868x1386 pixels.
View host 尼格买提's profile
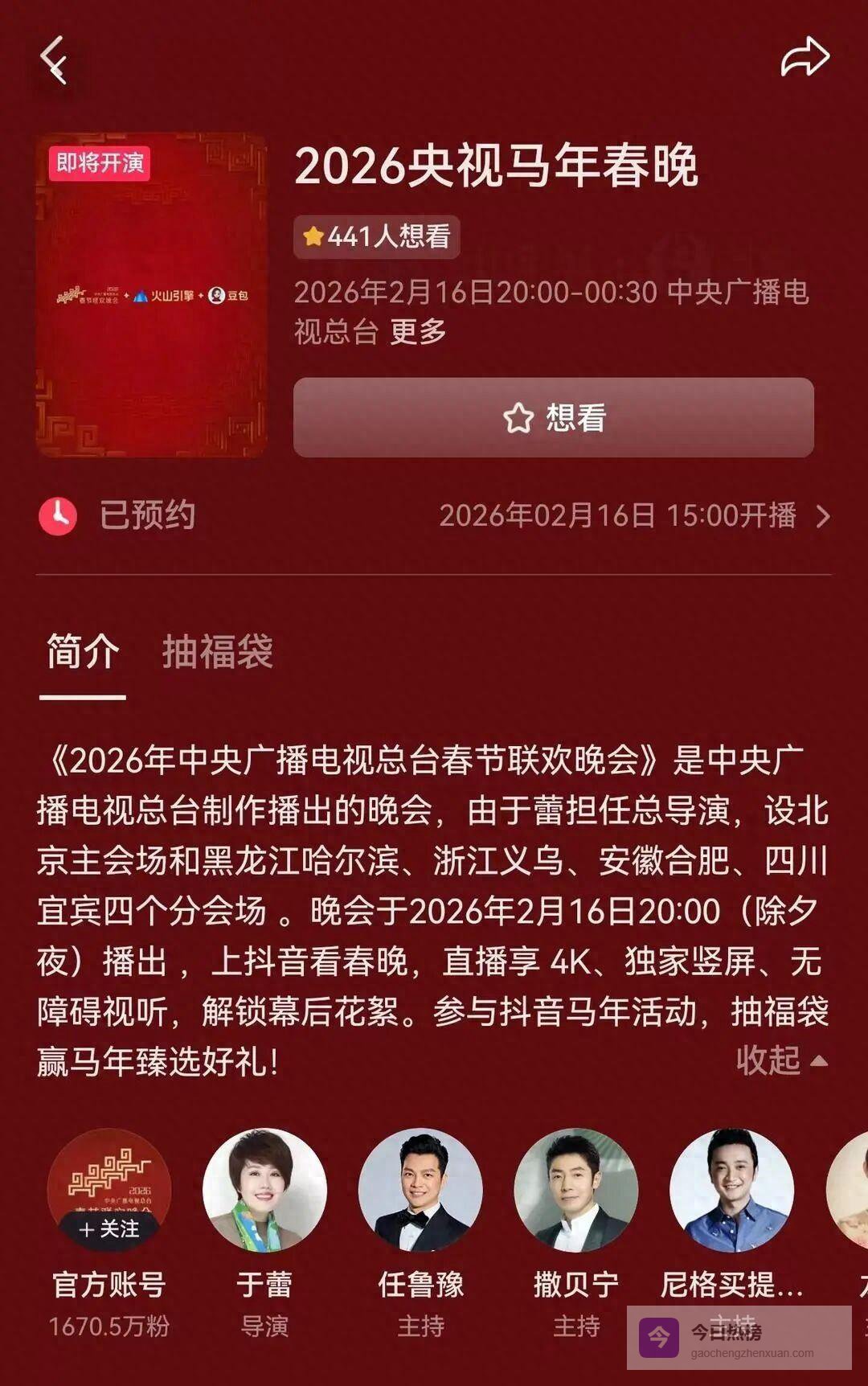(x=731, y=1191)
